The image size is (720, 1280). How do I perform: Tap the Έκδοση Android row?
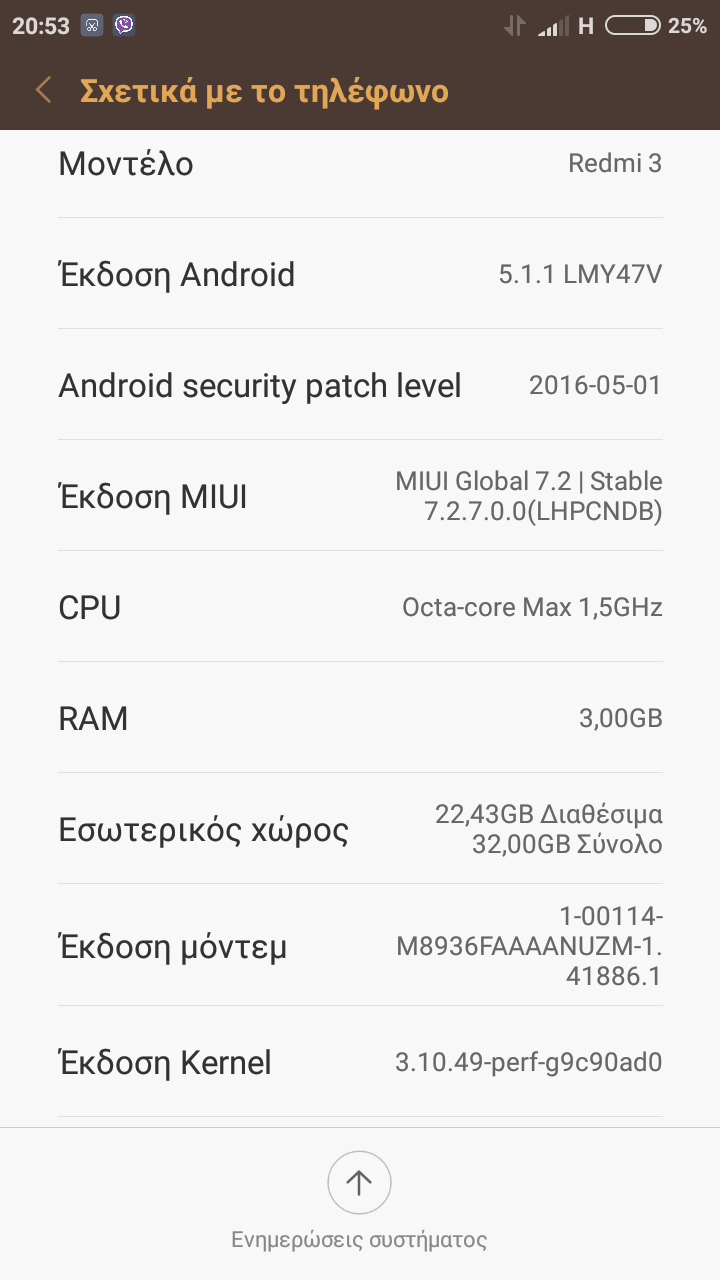pyautogui.click(x=360, y=274)
